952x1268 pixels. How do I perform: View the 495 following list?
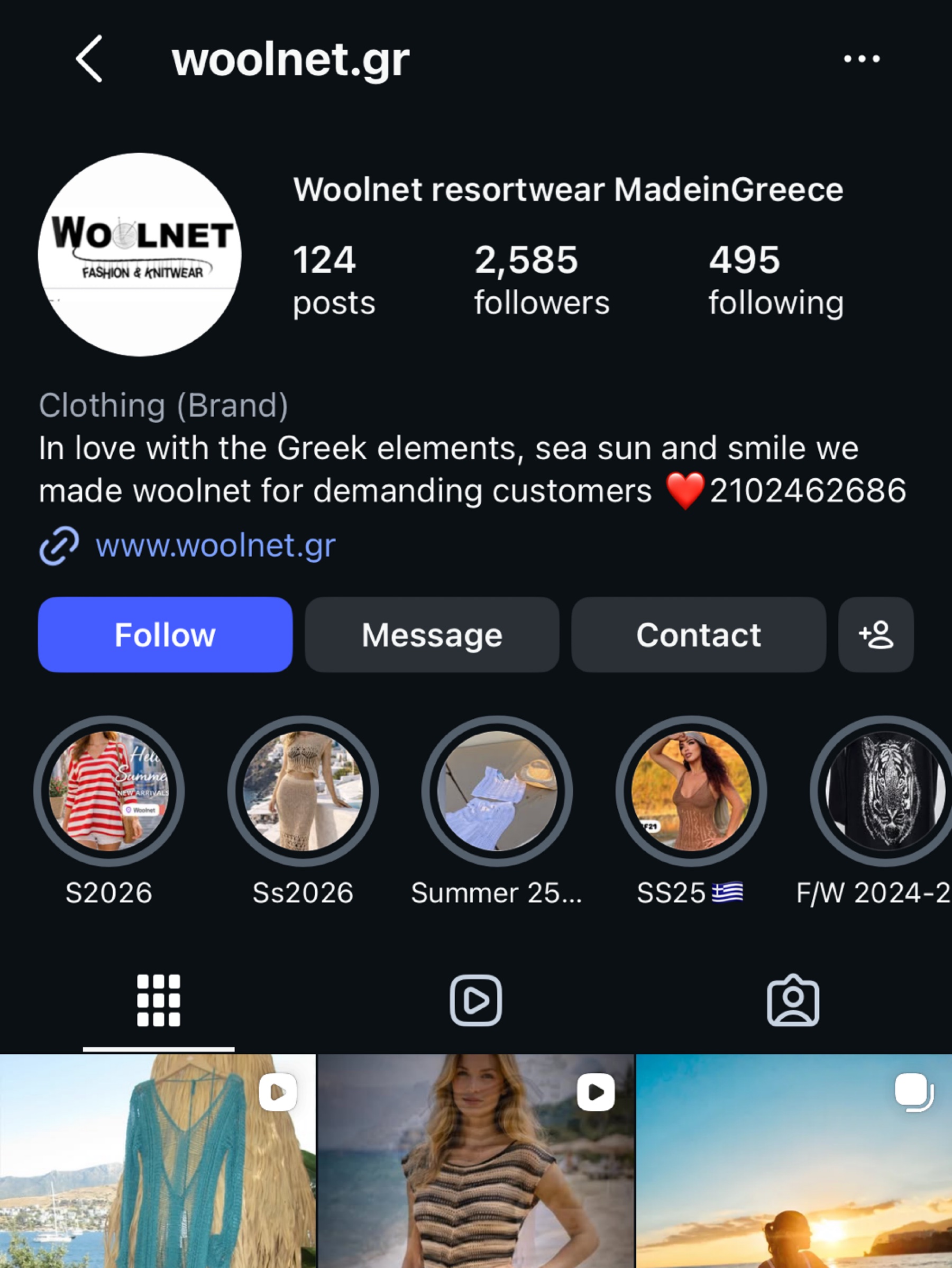776,280
